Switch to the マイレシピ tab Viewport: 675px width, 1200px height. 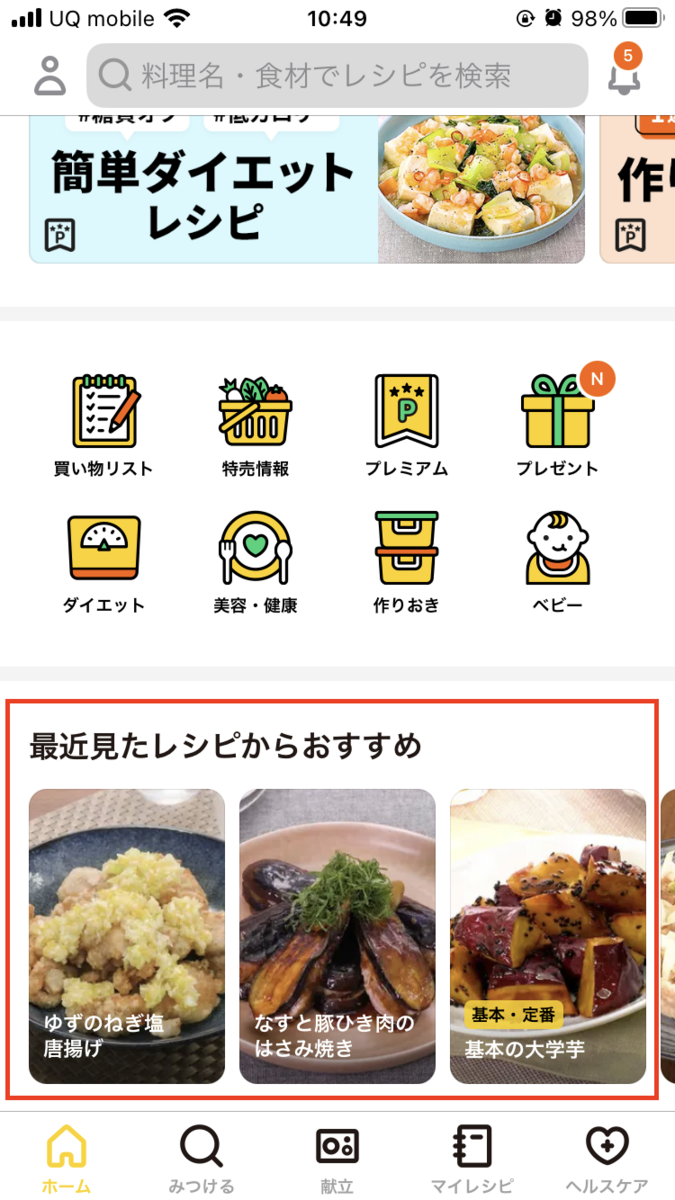tap(472, 1158)
